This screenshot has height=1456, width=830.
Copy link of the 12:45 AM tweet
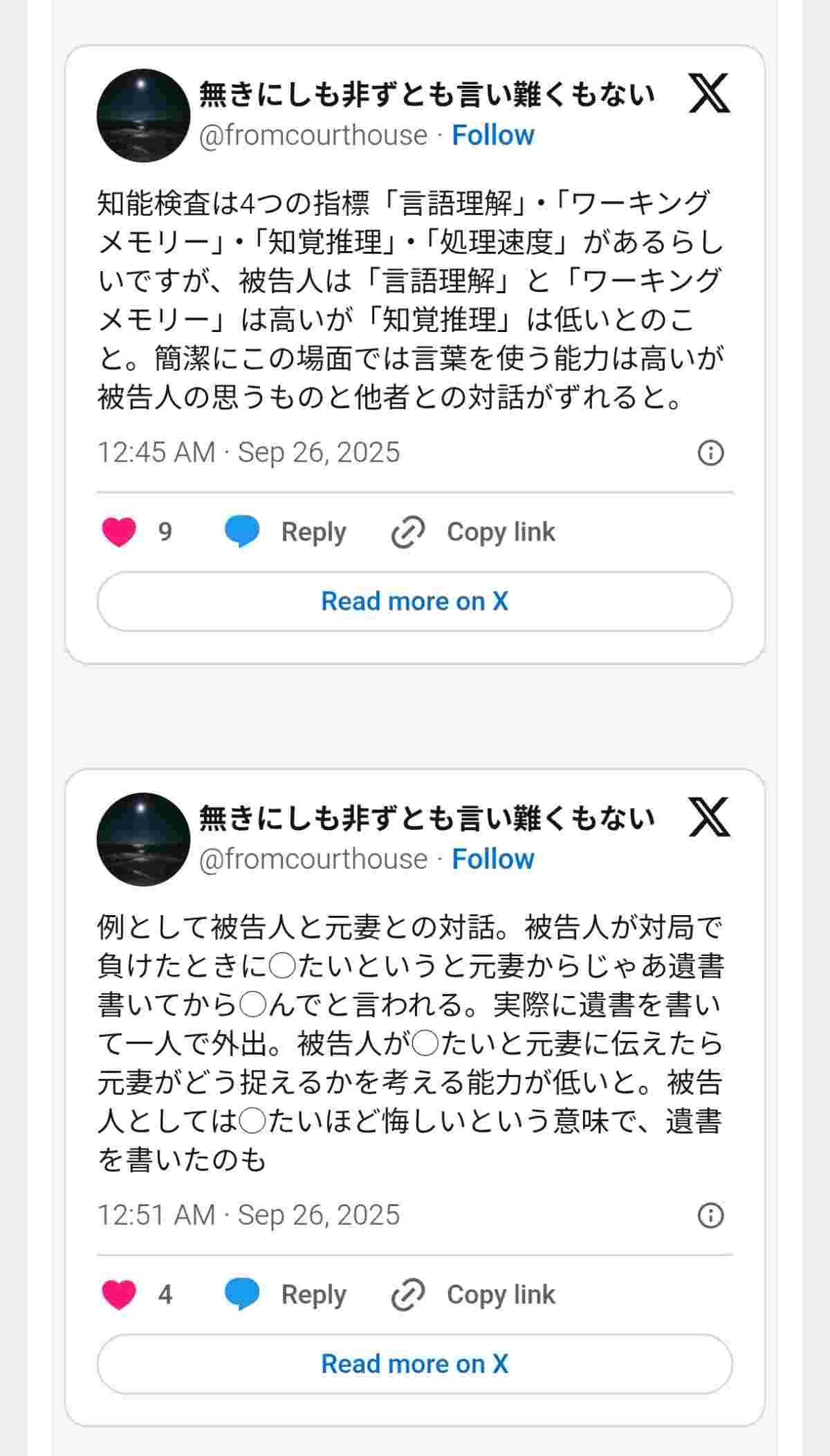(473, 532)
